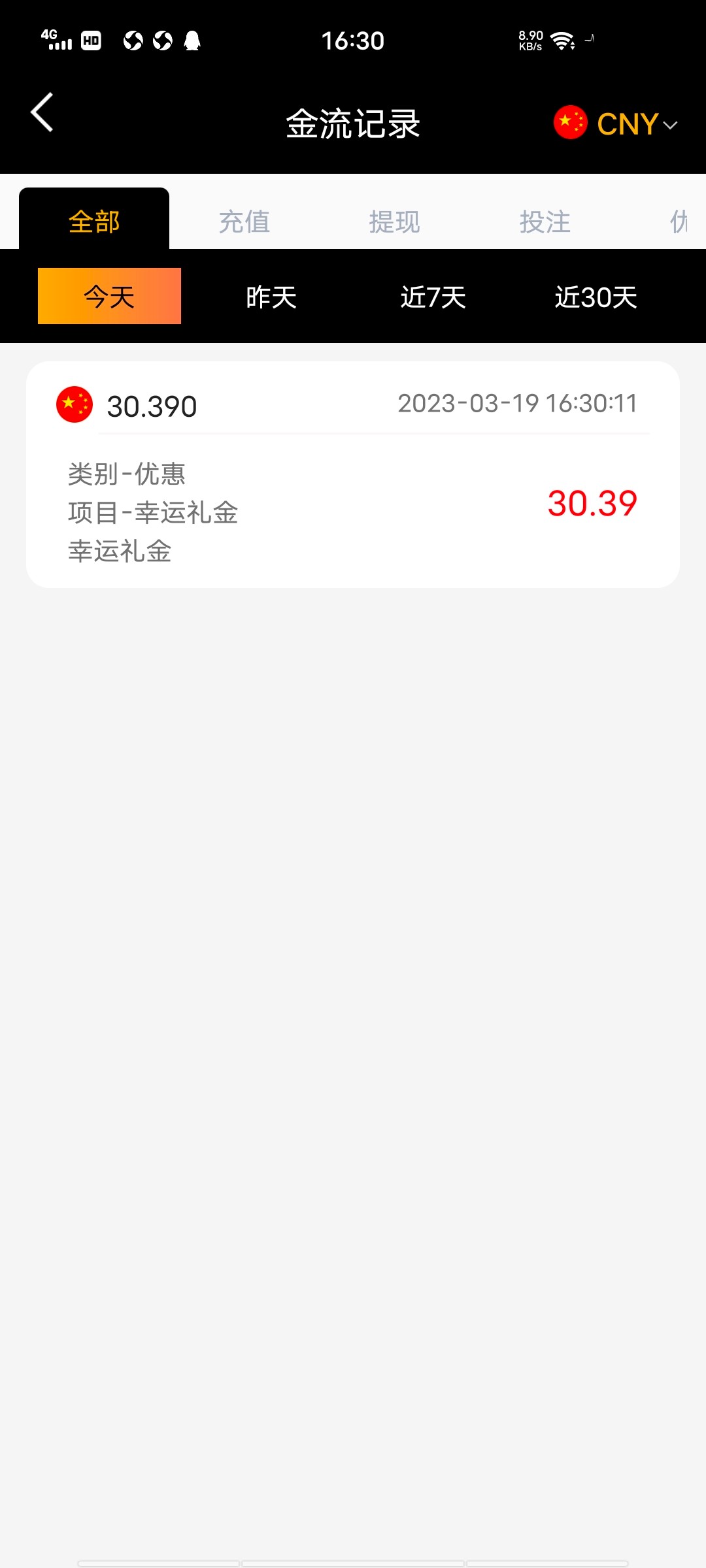Filter records by 昨天
706x1568 pixels.
(271, 297)
